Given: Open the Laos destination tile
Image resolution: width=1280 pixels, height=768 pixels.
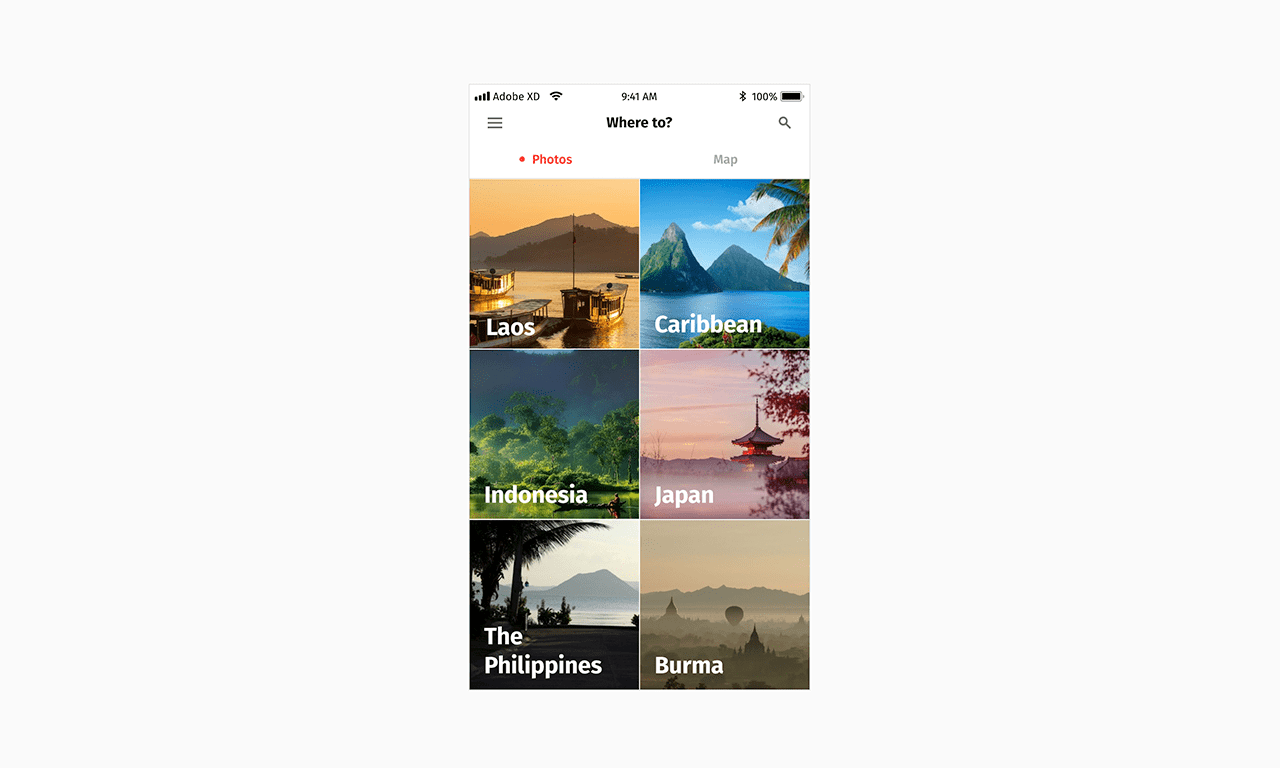Looking at the screenshot, I should 554,264.
